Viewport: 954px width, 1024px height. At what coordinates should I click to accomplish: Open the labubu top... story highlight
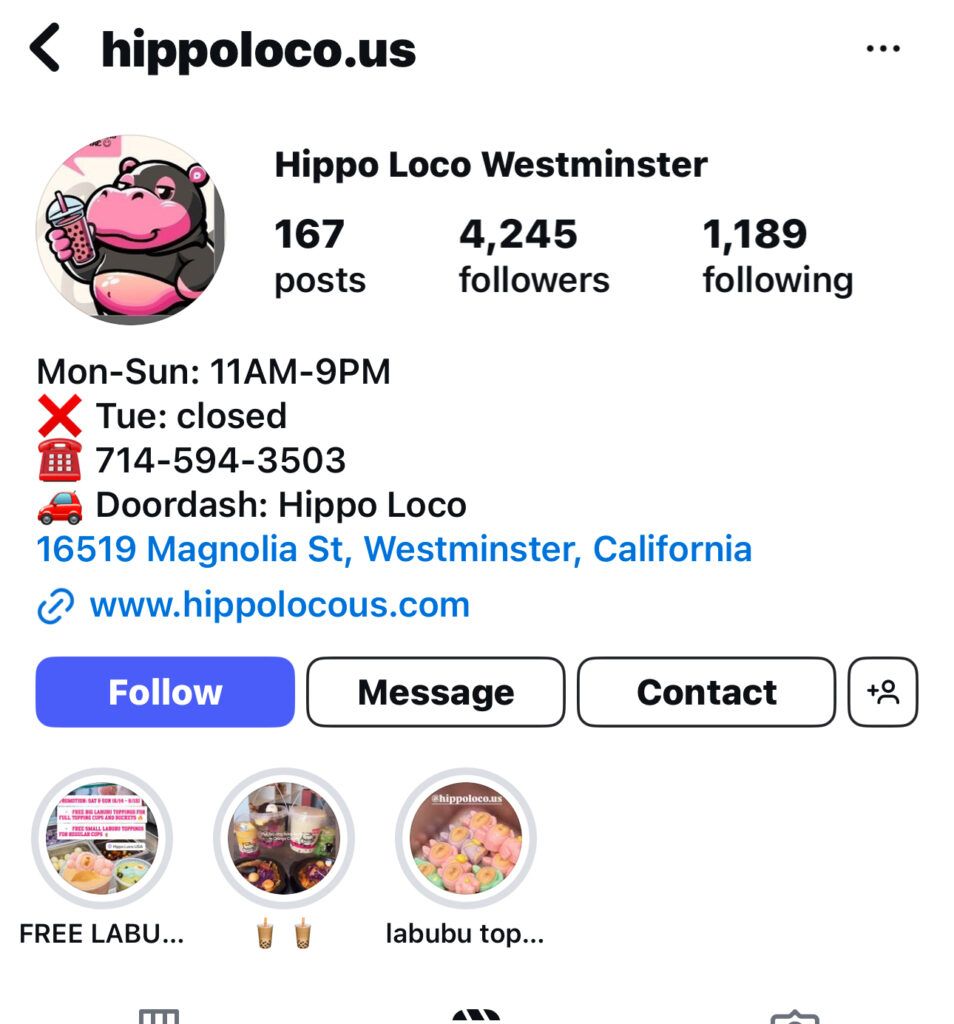[466, 838]
